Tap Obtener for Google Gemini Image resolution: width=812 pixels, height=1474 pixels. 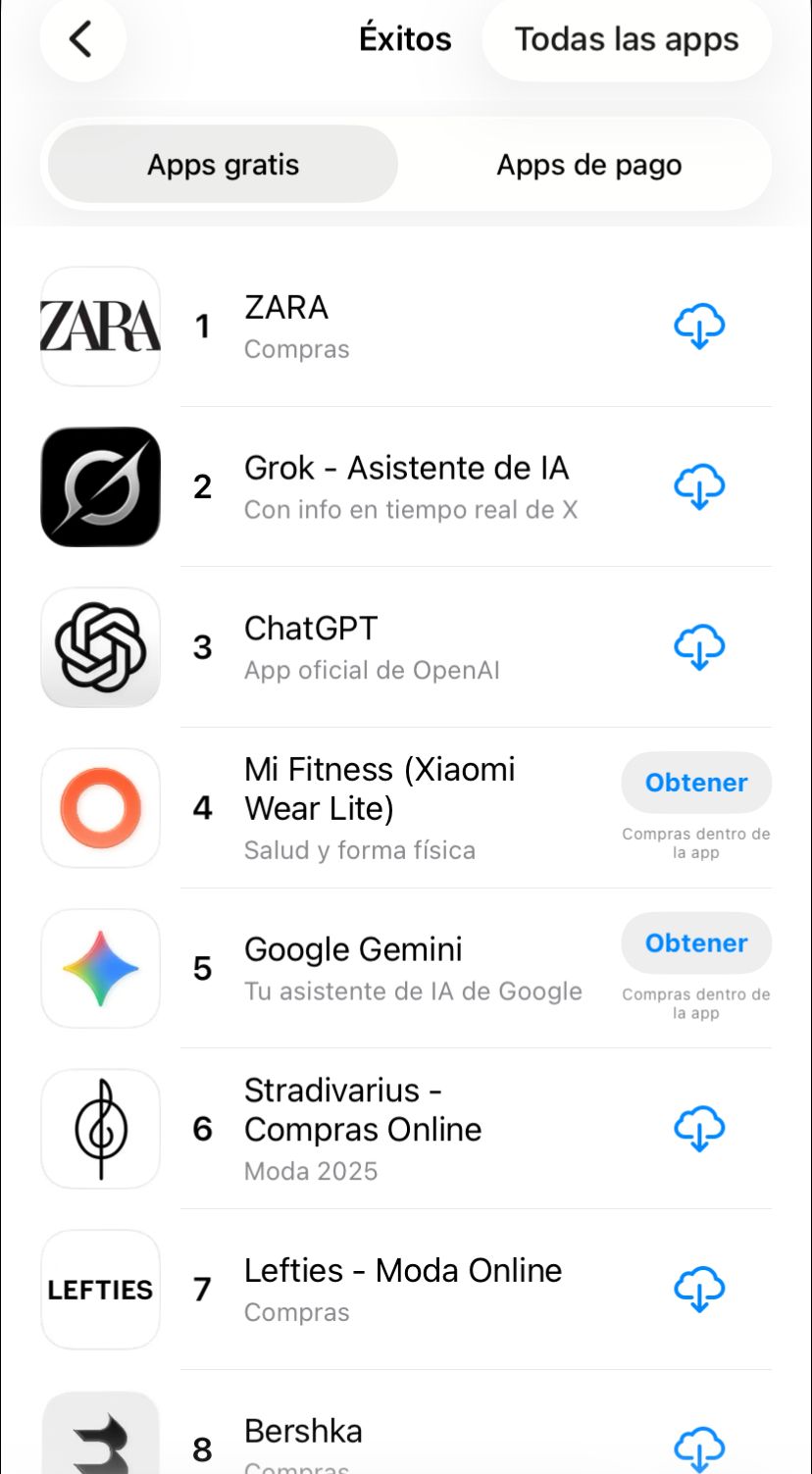(696, 943)
